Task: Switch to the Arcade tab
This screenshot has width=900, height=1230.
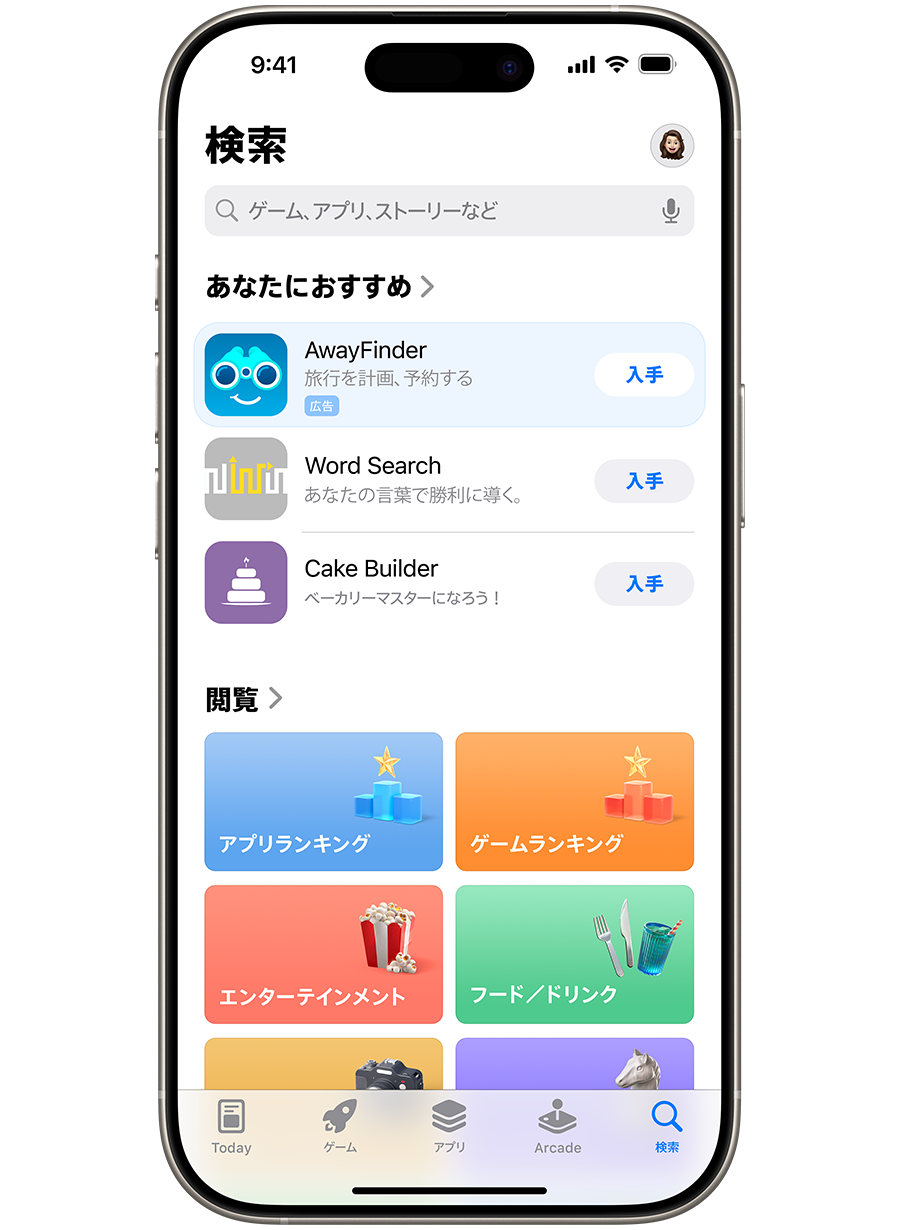Action: [557, 1127]
